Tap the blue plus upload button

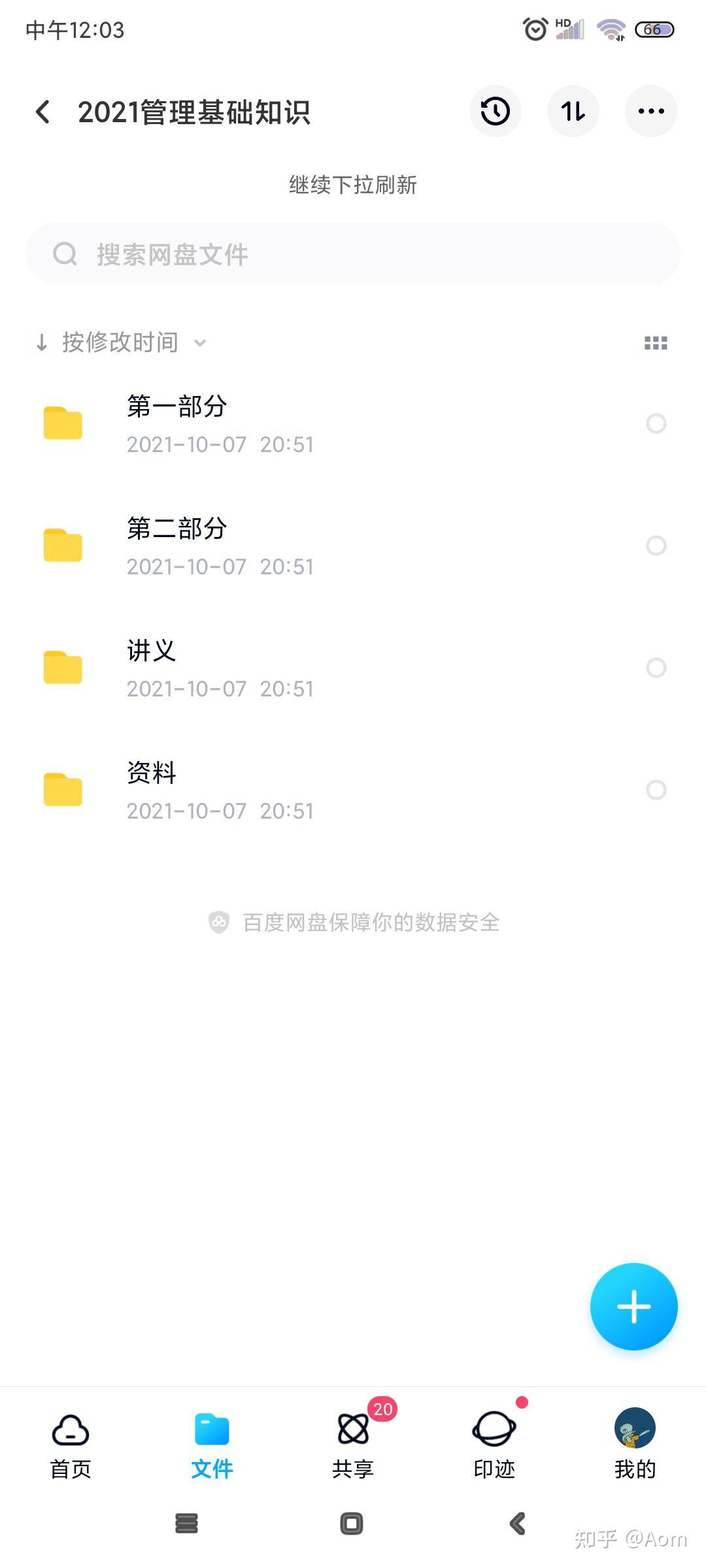coord(633,1307)
